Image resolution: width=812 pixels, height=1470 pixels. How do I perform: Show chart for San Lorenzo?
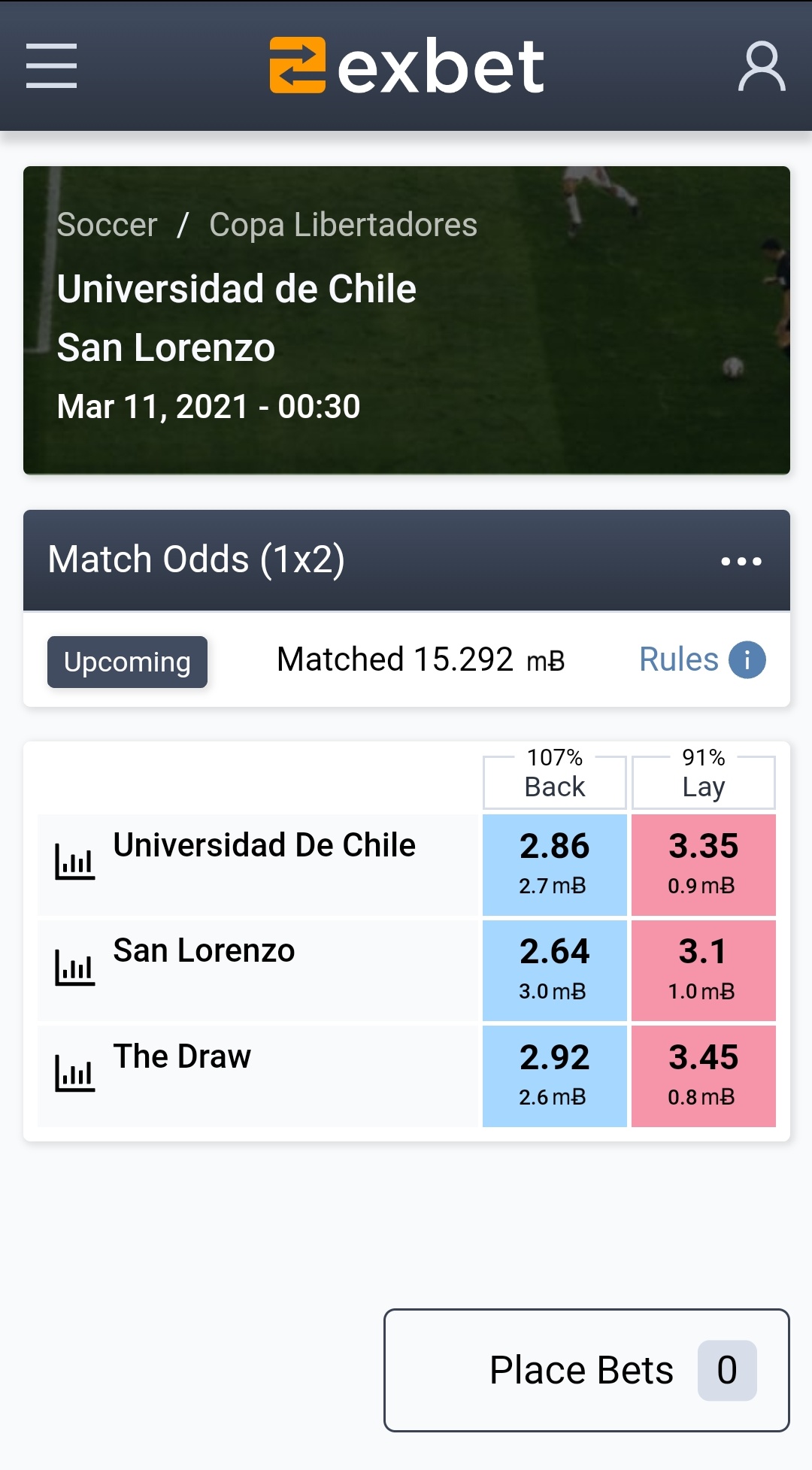pyautogui.click(x=74, y=967)
